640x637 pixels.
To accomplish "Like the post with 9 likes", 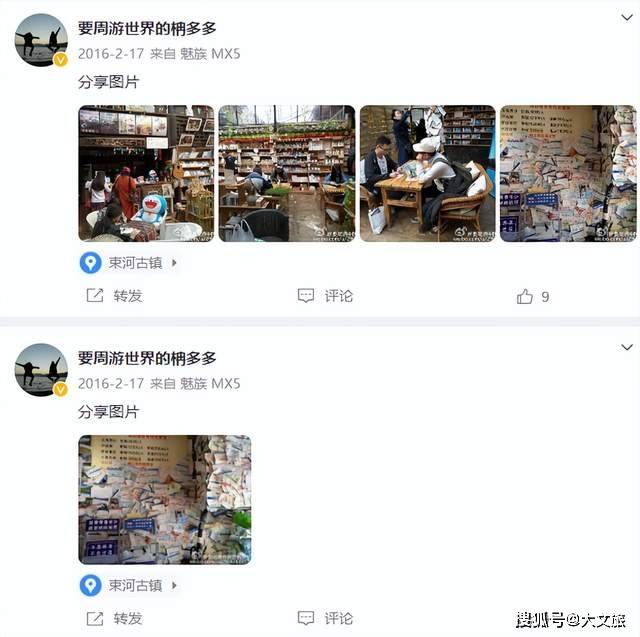I will (x=533, y=296).
